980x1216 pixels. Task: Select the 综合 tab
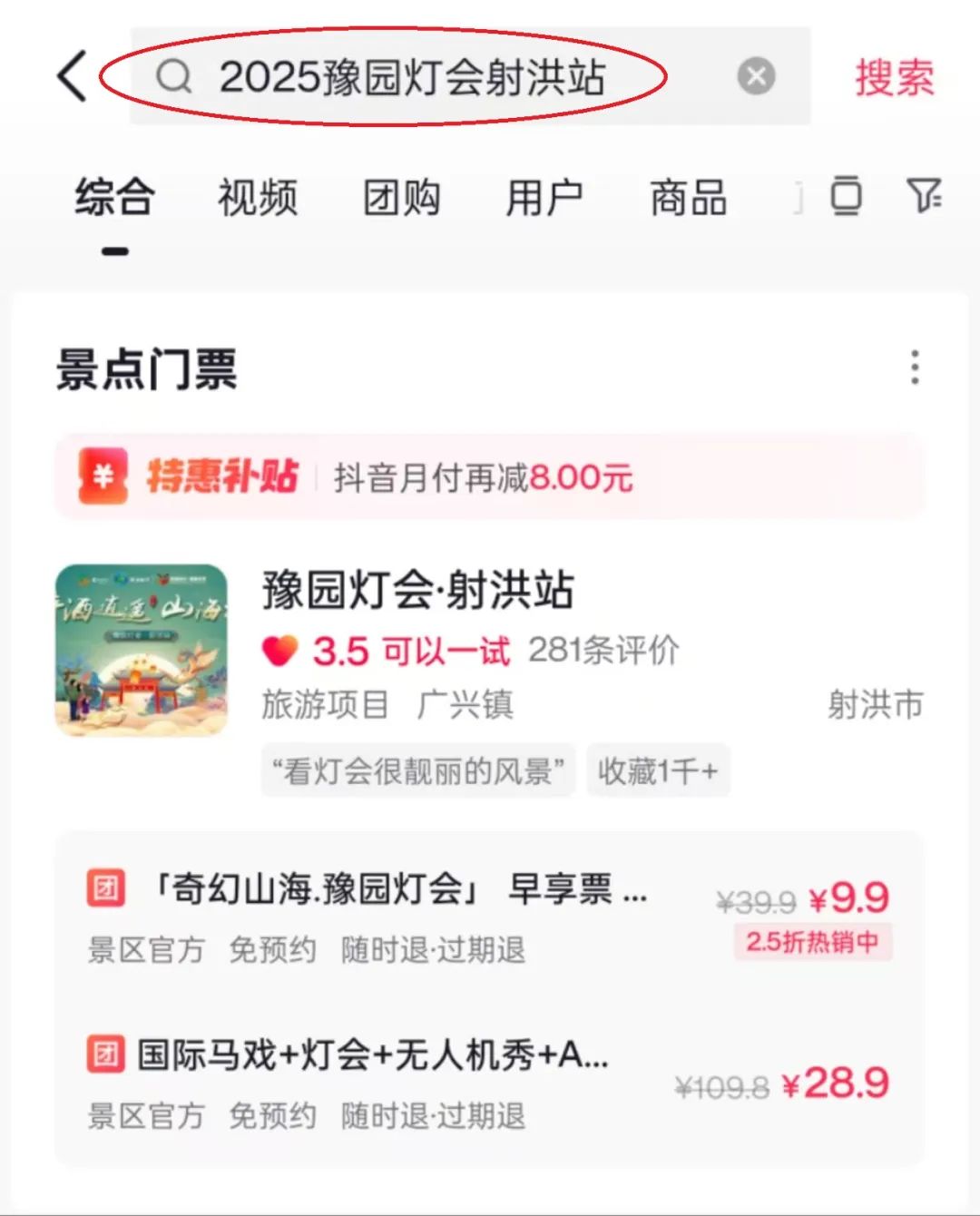[x=114, y=198]
